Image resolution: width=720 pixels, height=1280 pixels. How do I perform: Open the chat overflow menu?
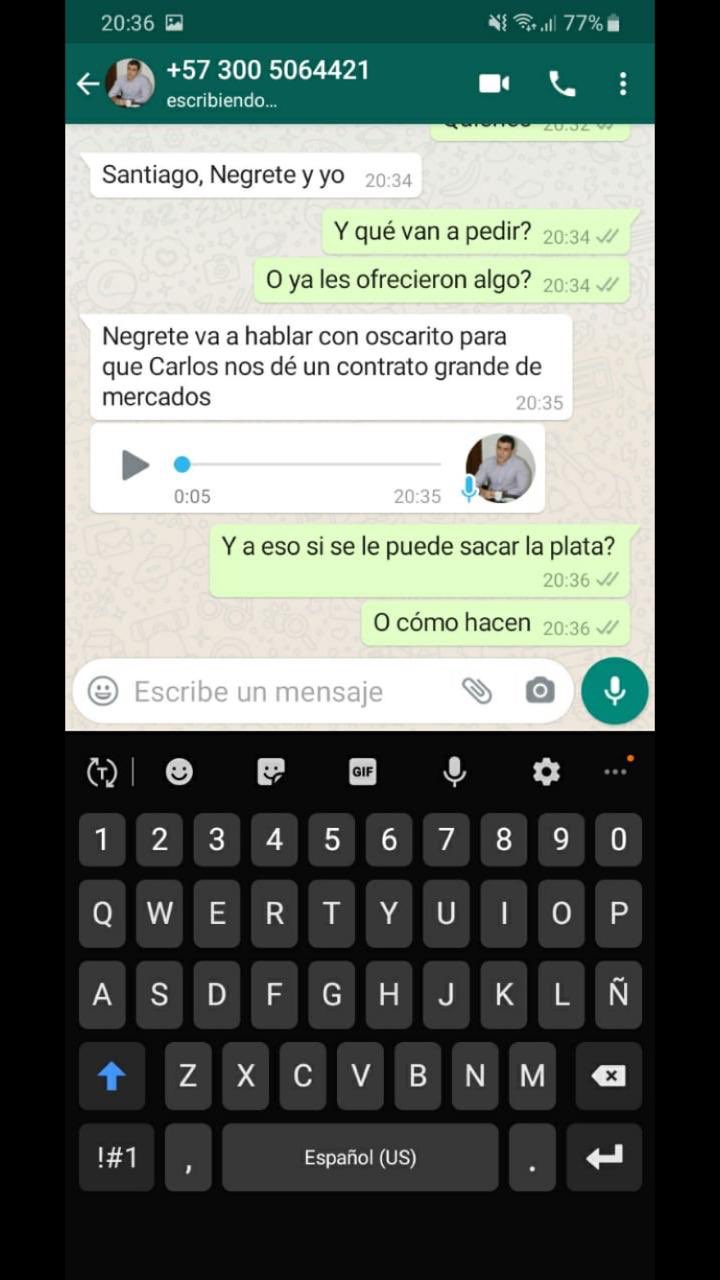pos(623,84)
